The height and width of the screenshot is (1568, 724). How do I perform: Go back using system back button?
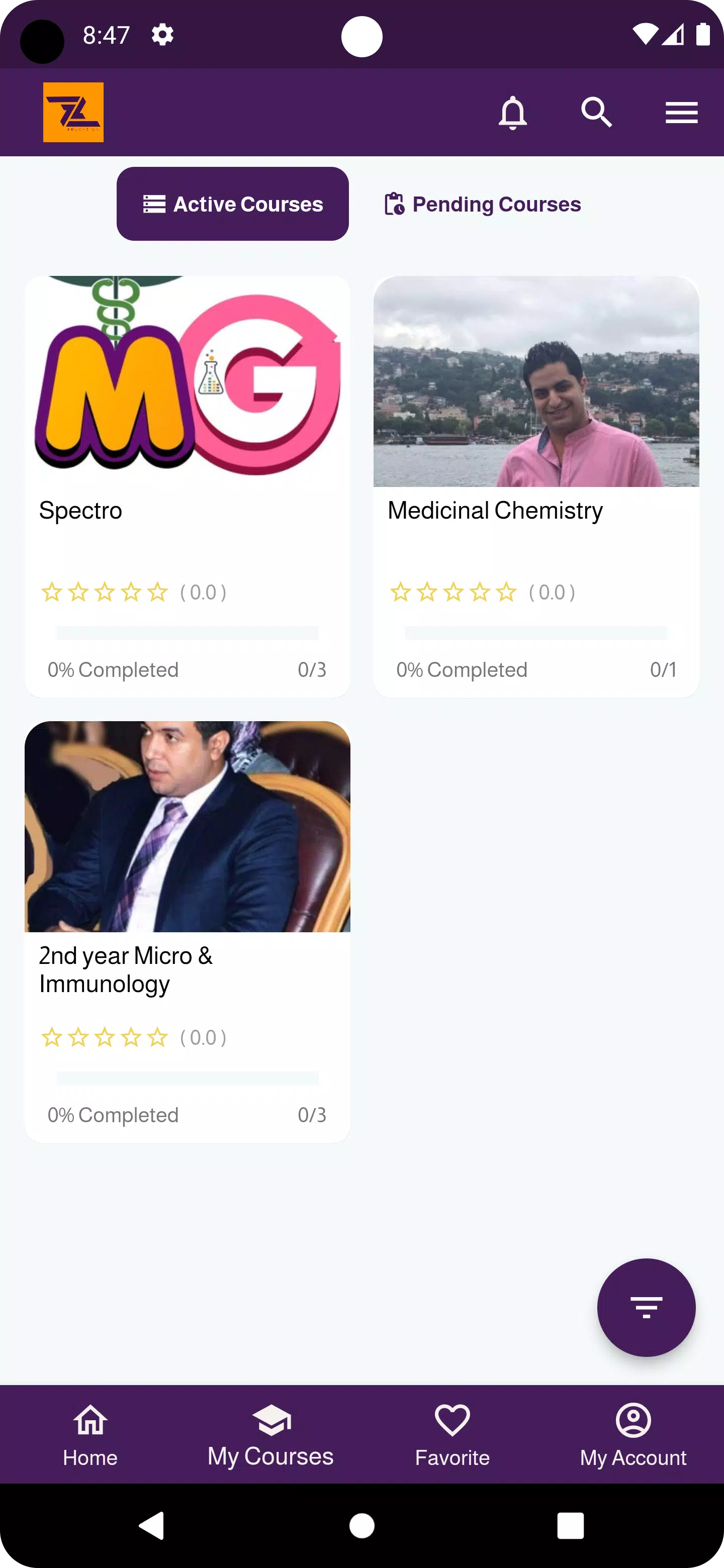(x=152, y=1525)
